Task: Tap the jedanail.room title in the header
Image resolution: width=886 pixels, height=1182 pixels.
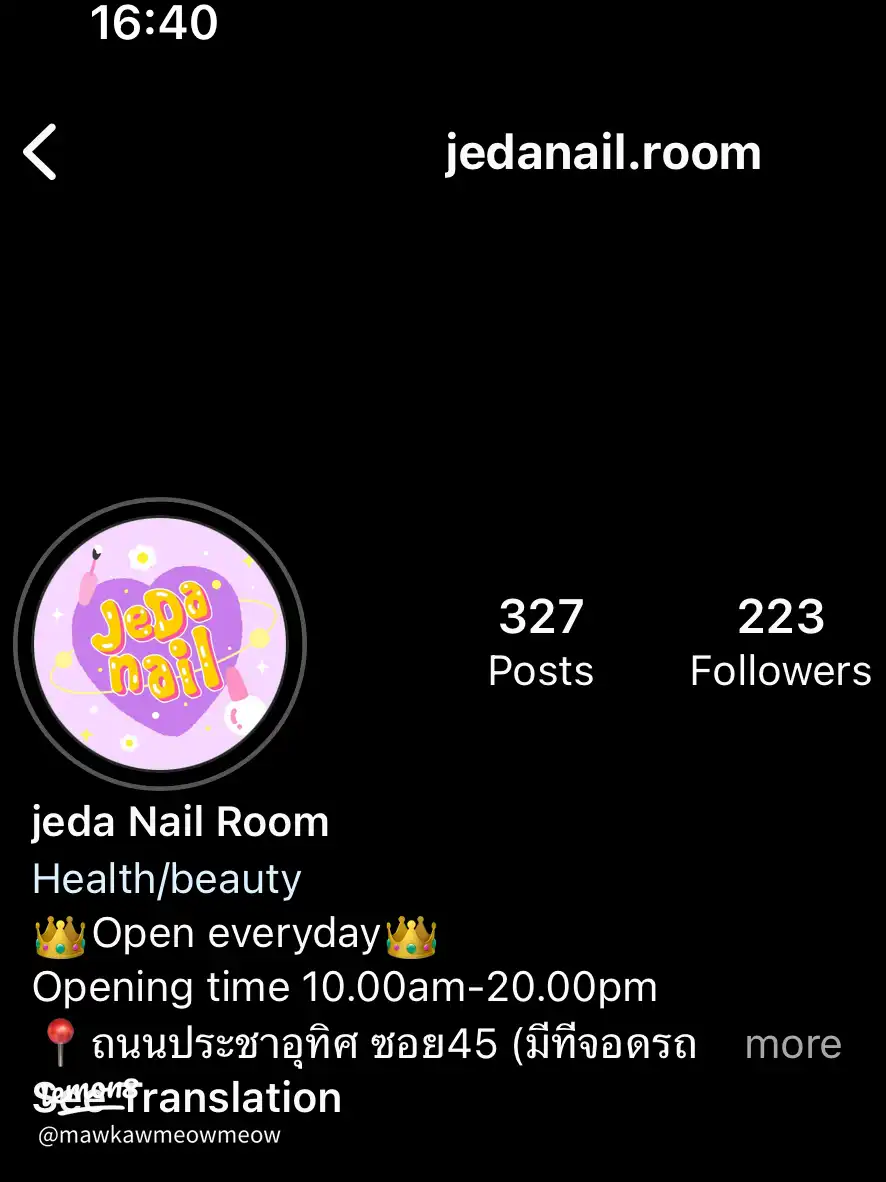Action: click(x=603, y=152)
